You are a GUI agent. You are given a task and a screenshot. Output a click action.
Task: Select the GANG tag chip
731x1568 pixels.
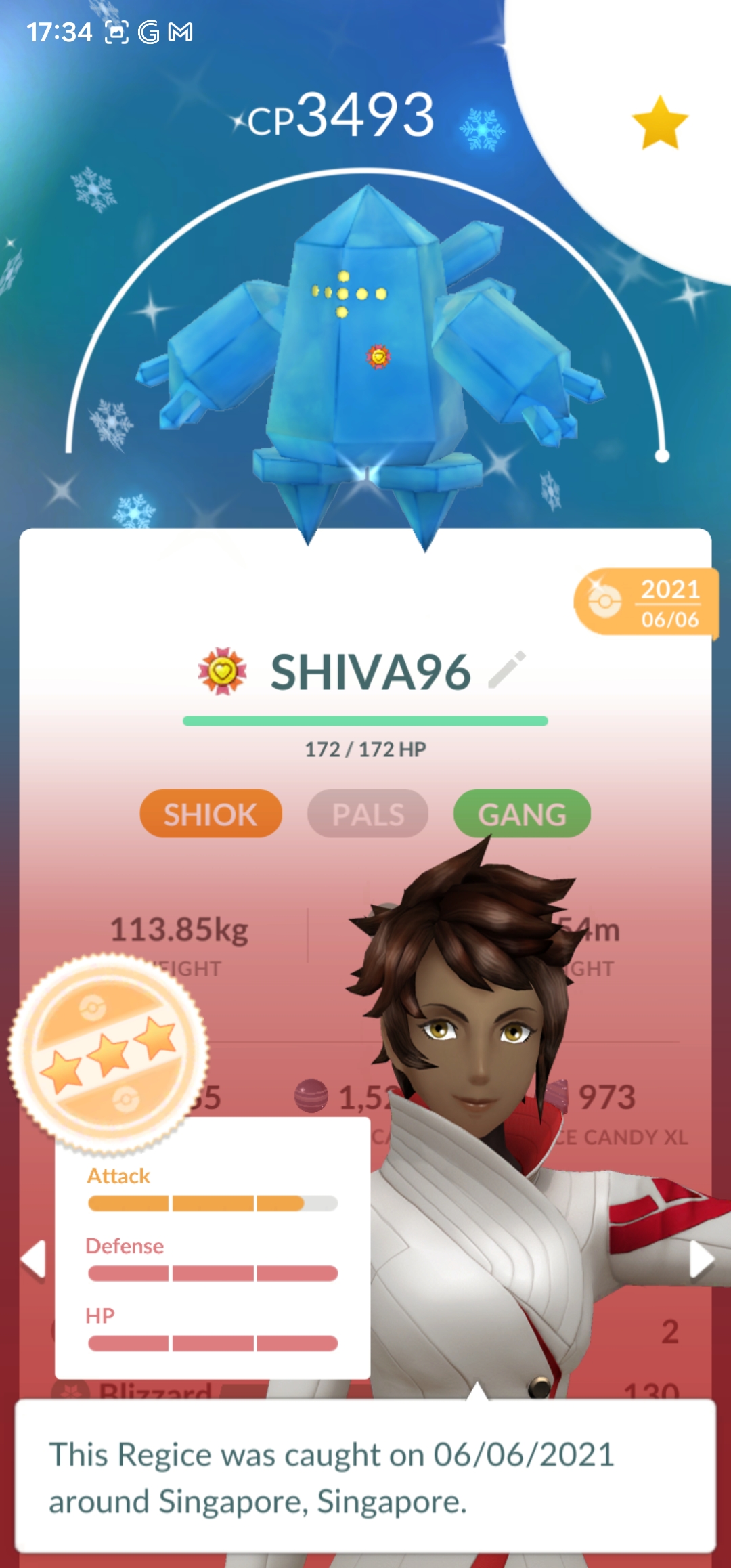coord(522,814)
